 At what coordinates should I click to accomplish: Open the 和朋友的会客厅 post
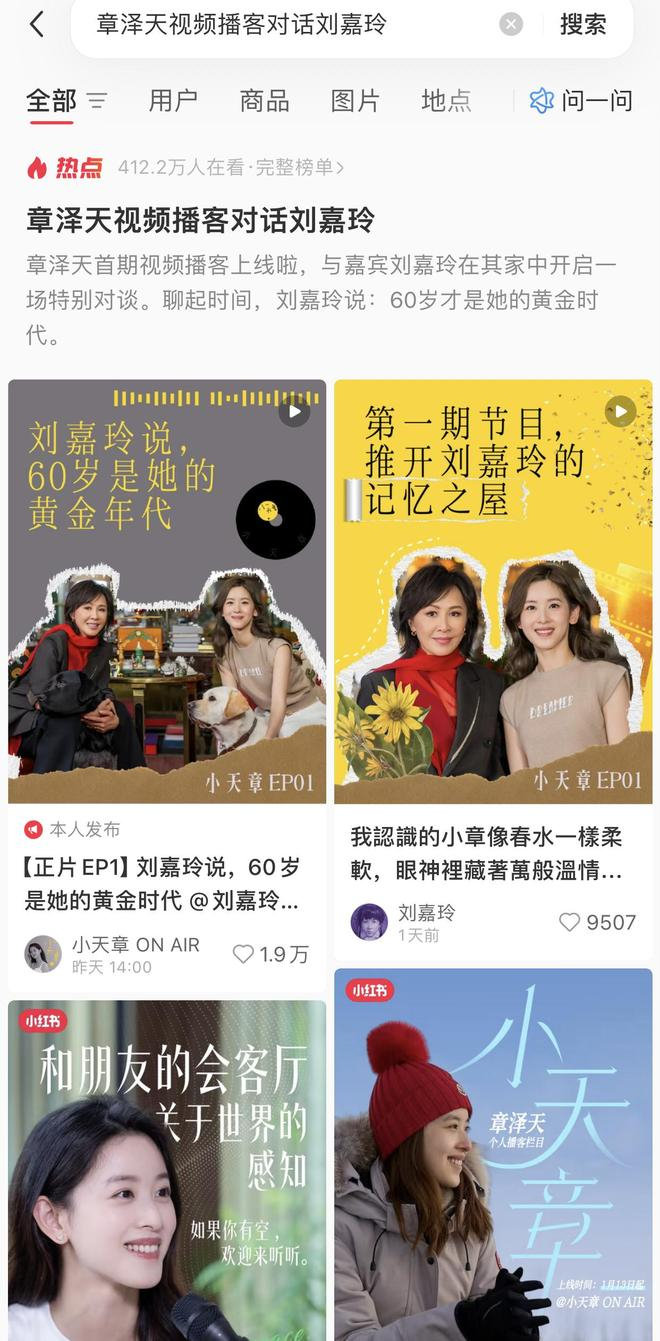point(167,1170)
